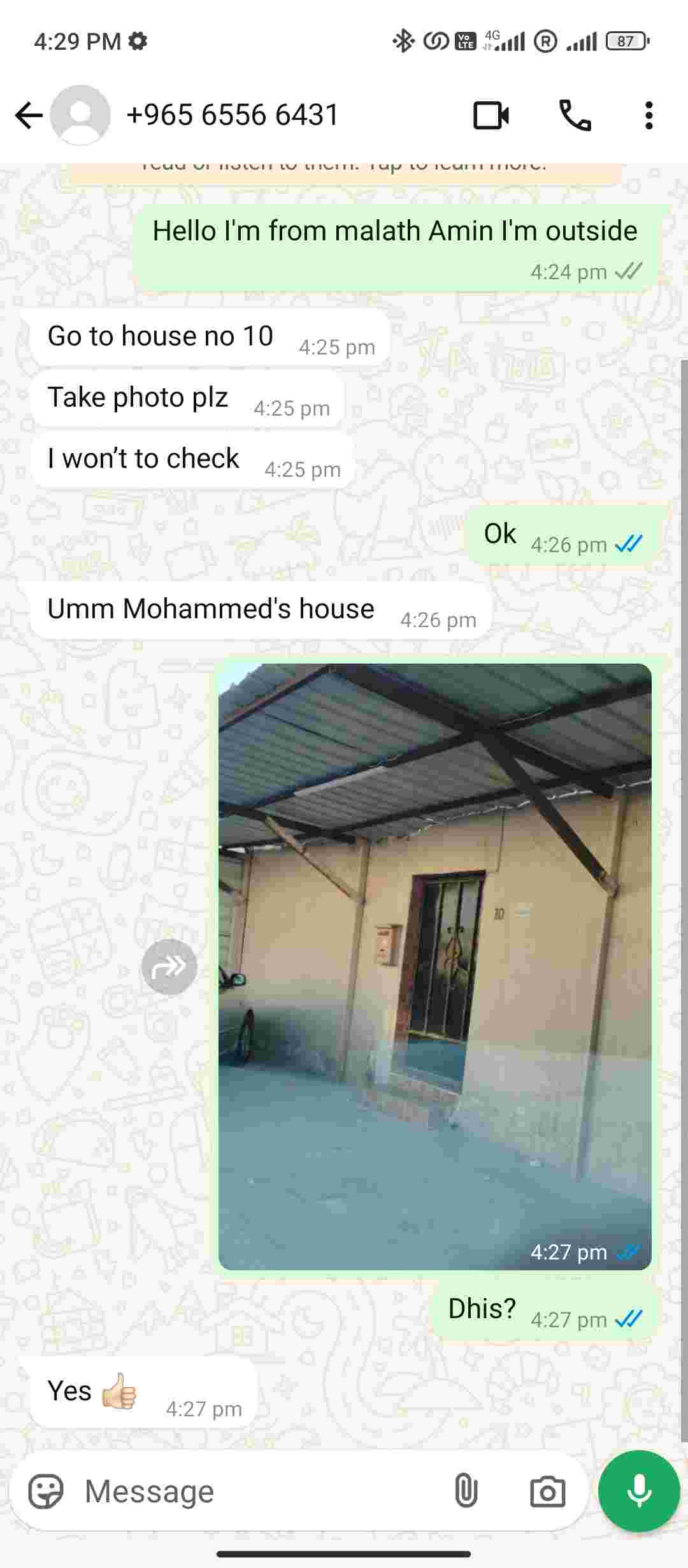Open the camera from the message bar
Screen dimensions: 688x1568
pos(547,1492)
